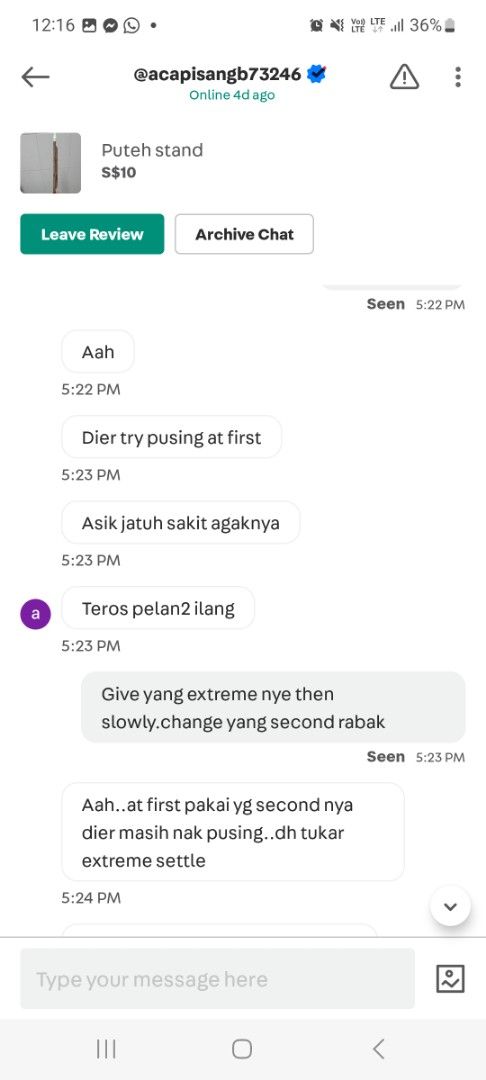Viewport: 486px width, 1080px height.
Task: Tap the Leave Review button
Action: click(x=92, y=234)
